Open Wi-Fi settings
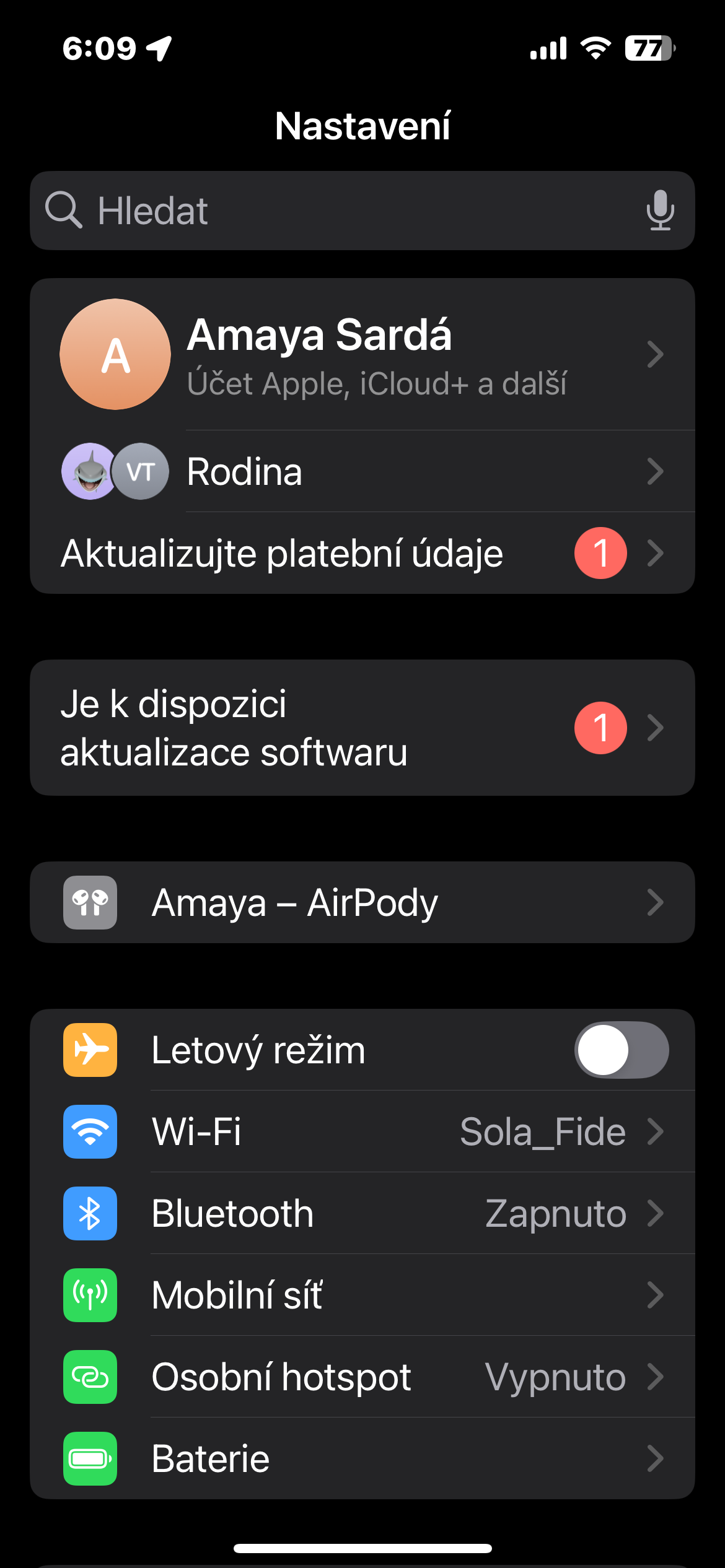Image resolution: width=725 pixels, height=1568 pixels. 362,1131
